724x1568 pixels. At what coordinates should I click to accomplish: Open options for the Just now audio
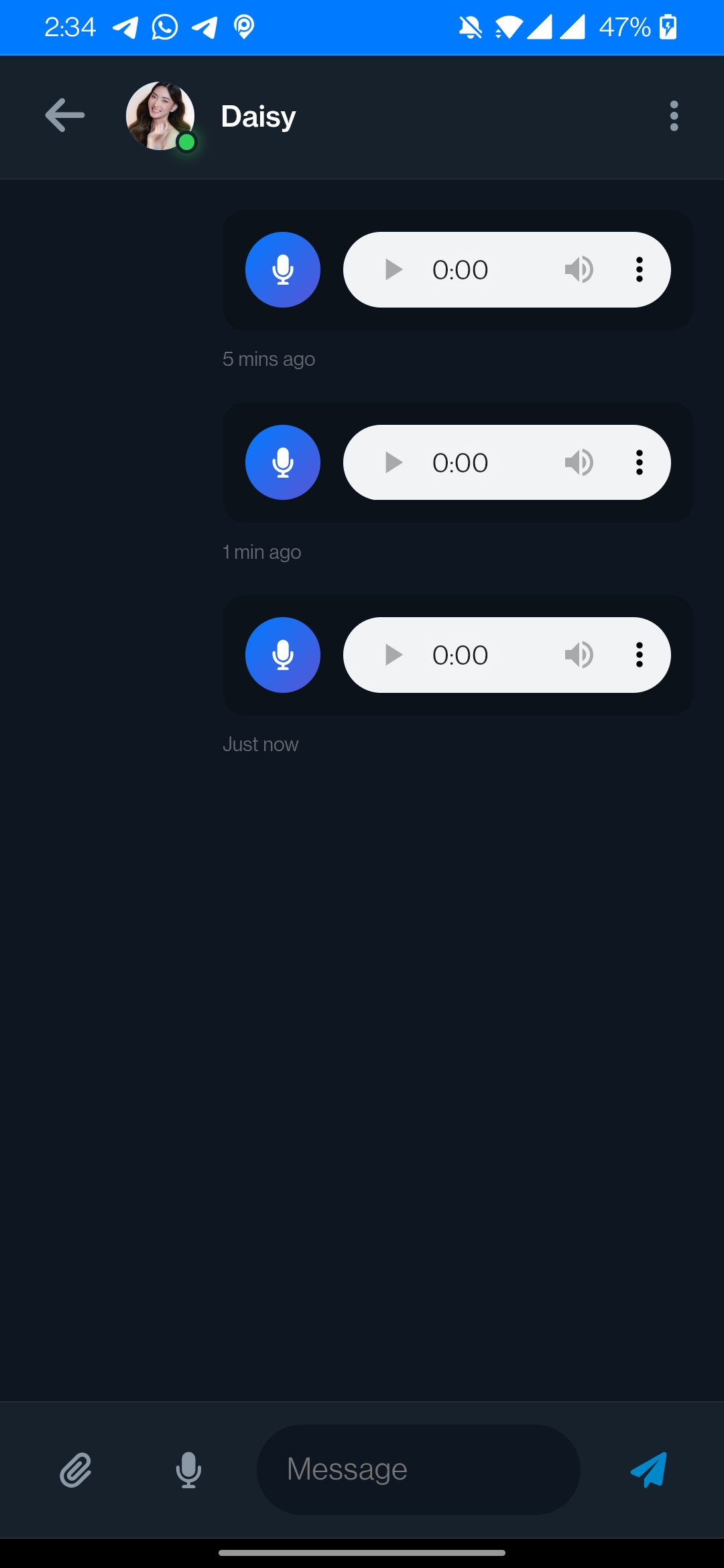[640, 655]
